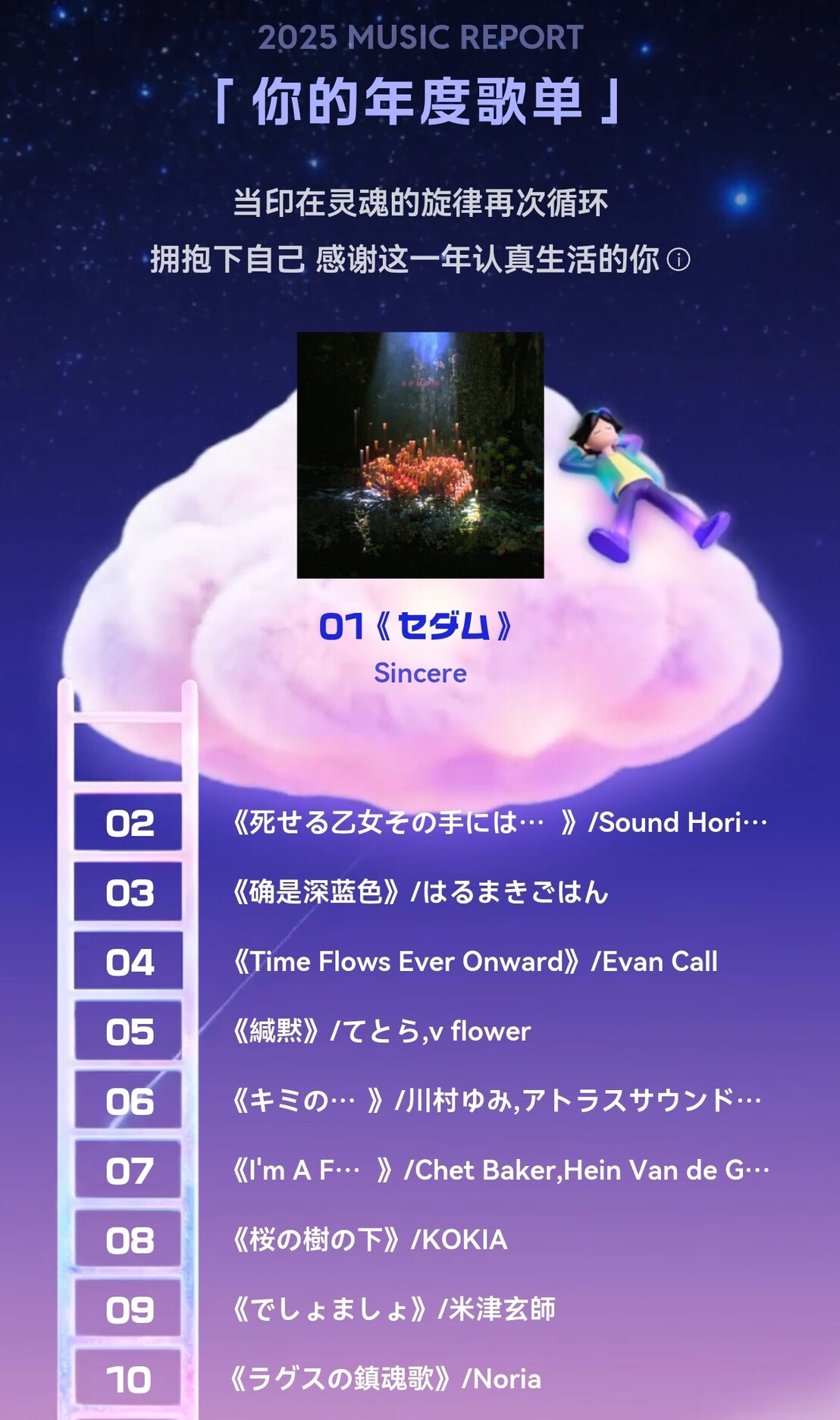Screen dimensions: 840x1420
Task: Select the Chet Baker song at rank 07
Action: click(x=500, y=1170)
